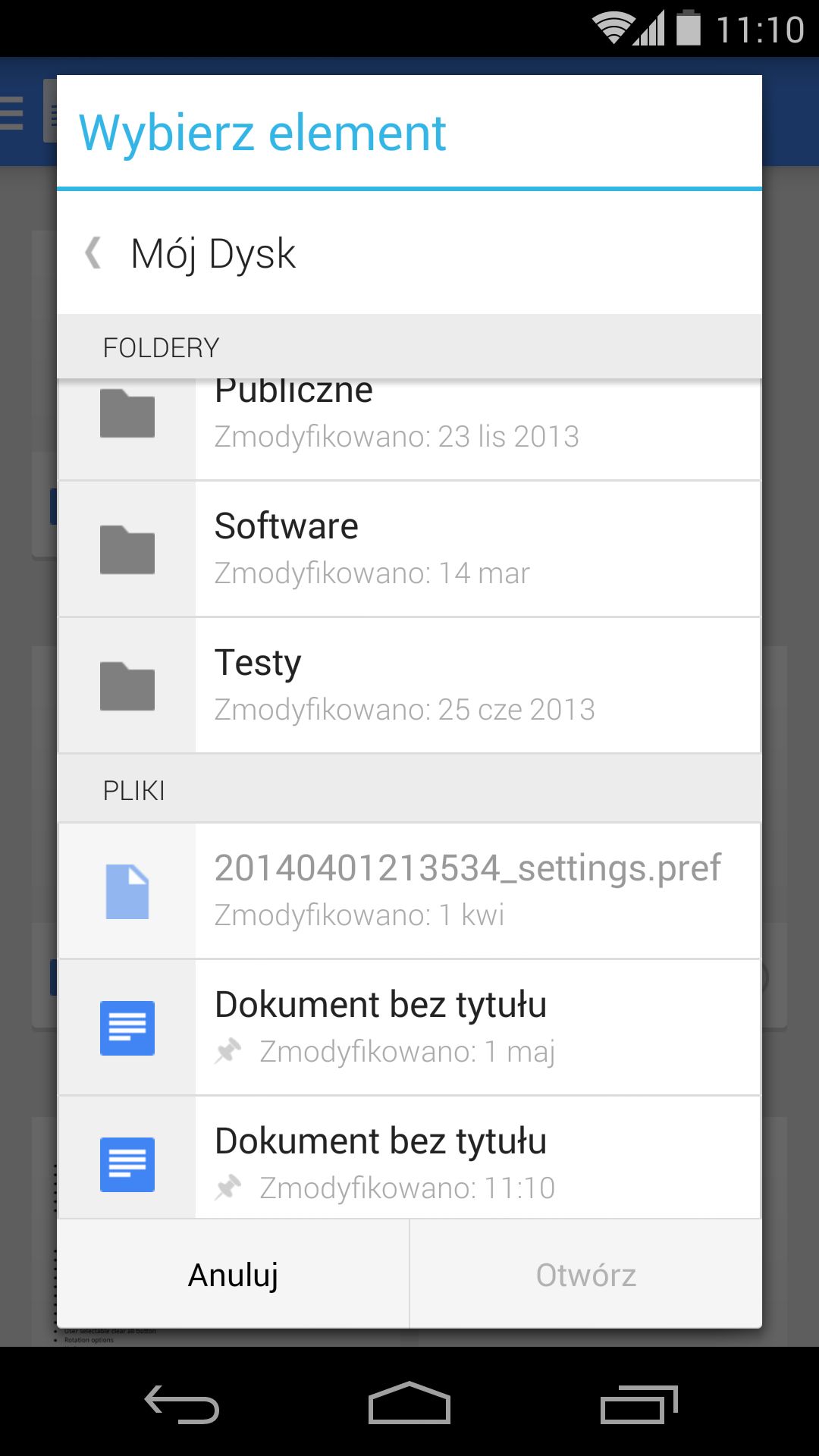Go back from Mój Dysk folder
The height and width of the screenshot is (1456, 819).
(x=94, y=253)
